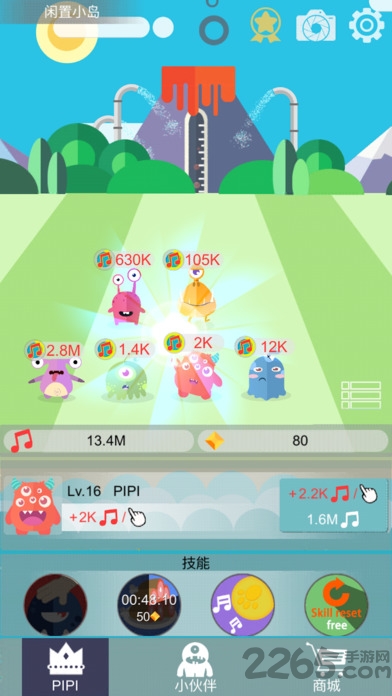This screenshot has width=392, height=696.
Task: Activate the Skill reset free skill
Action: tap(336, 605)
